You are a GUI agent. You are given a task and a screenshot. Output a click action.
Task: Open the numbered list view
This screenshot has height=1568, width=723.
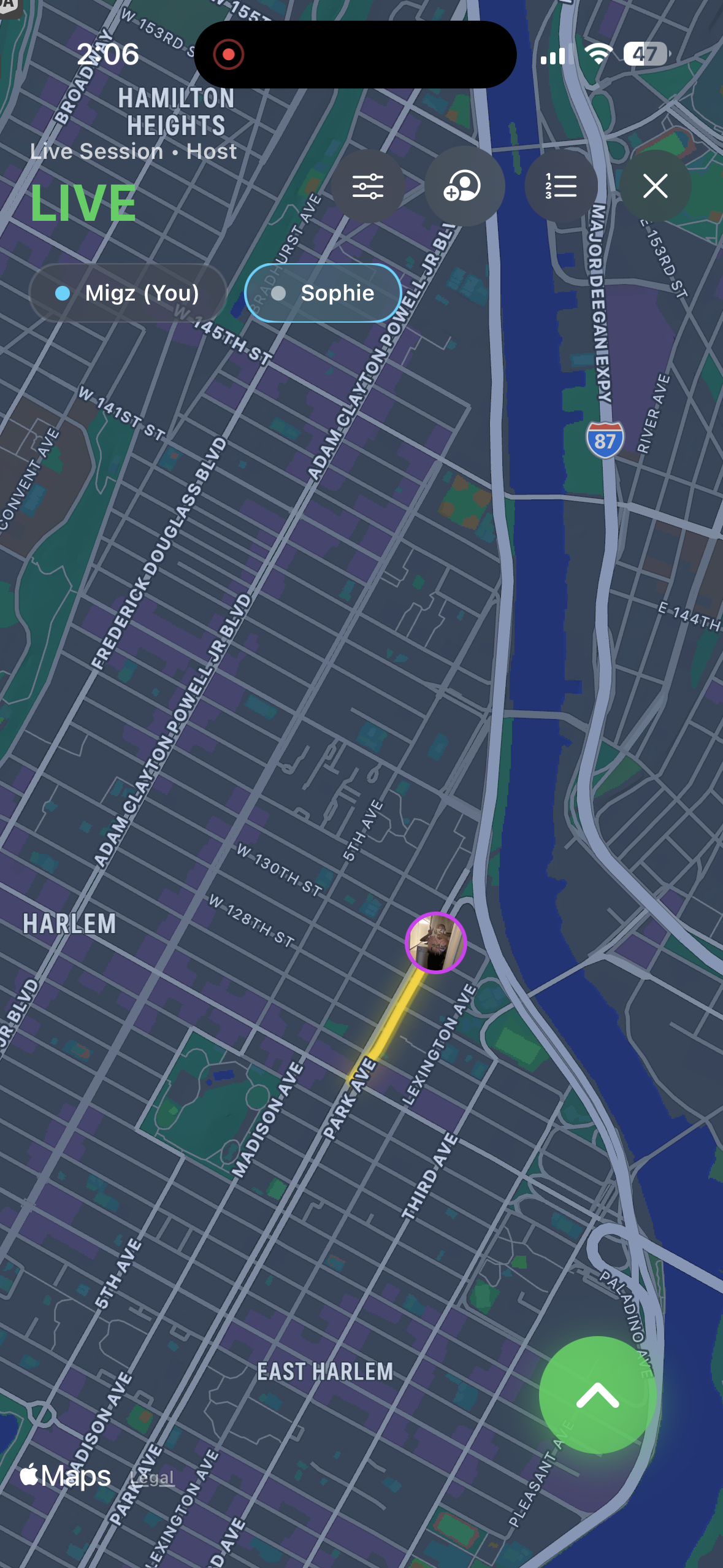pyautogui.click(x=561, y=186)
